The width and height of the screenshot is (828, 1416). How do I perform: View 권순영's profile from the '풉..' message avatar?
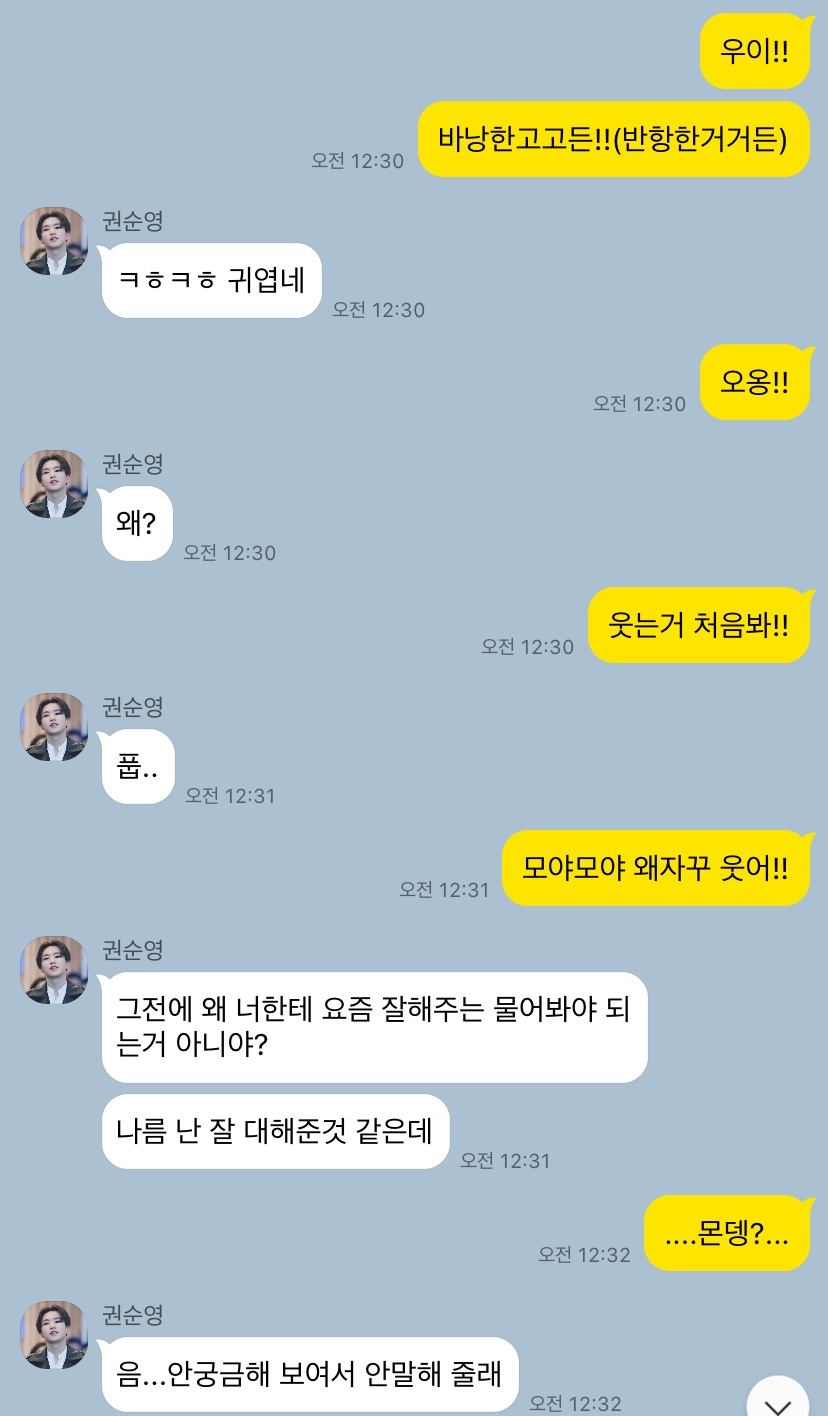click(54, 727)
